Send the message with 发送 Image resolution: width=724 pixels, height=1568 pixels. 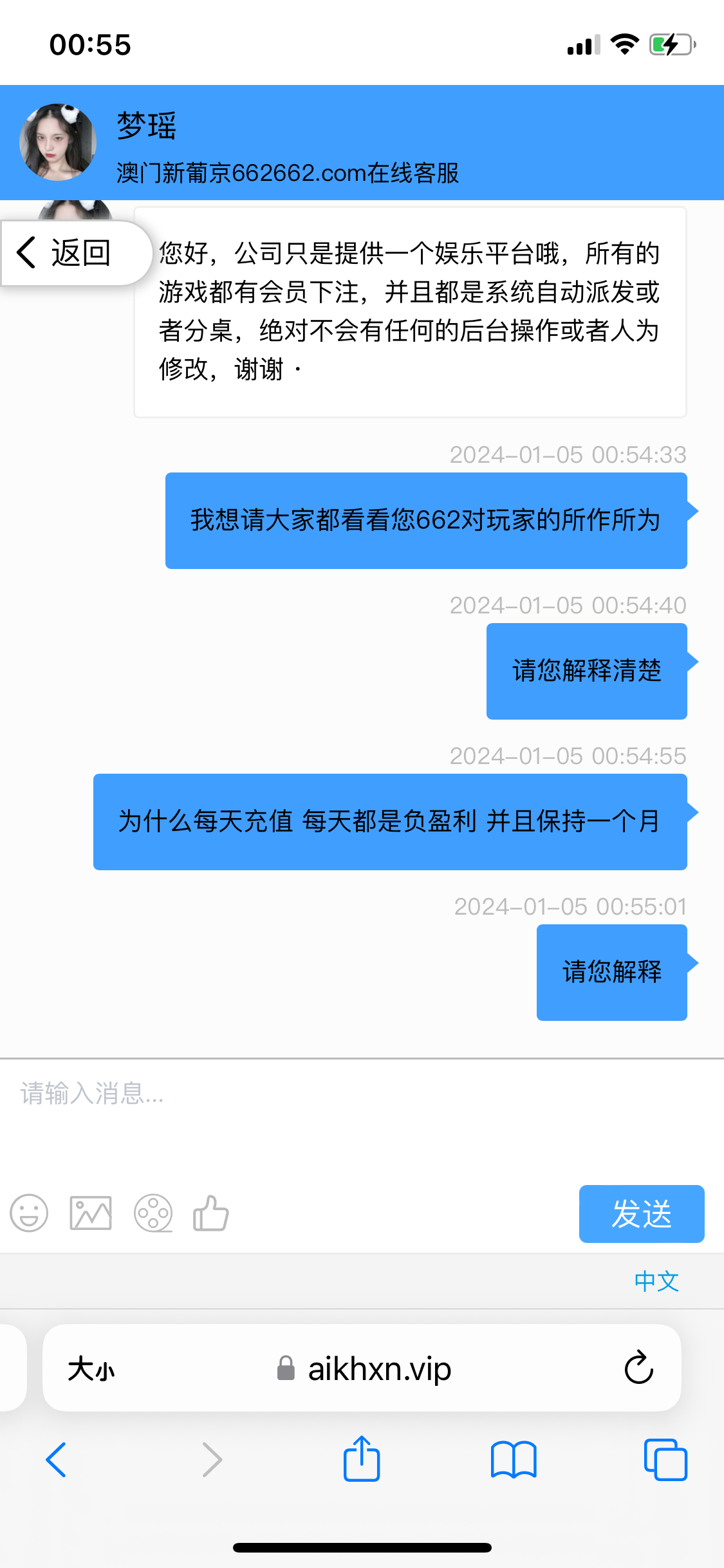point(641,1213)
